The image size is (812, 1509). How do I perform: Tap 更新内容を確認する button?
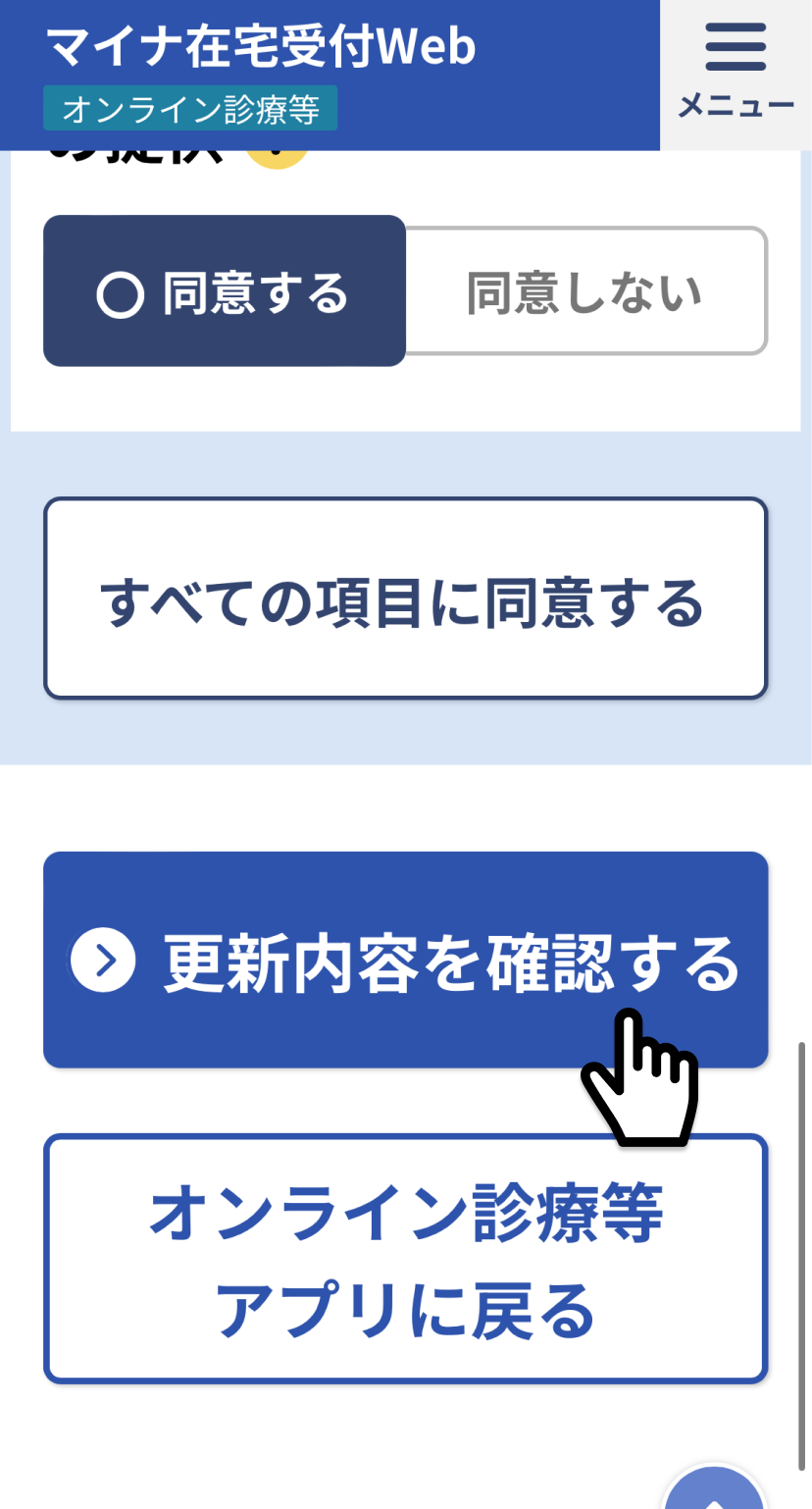405,960
